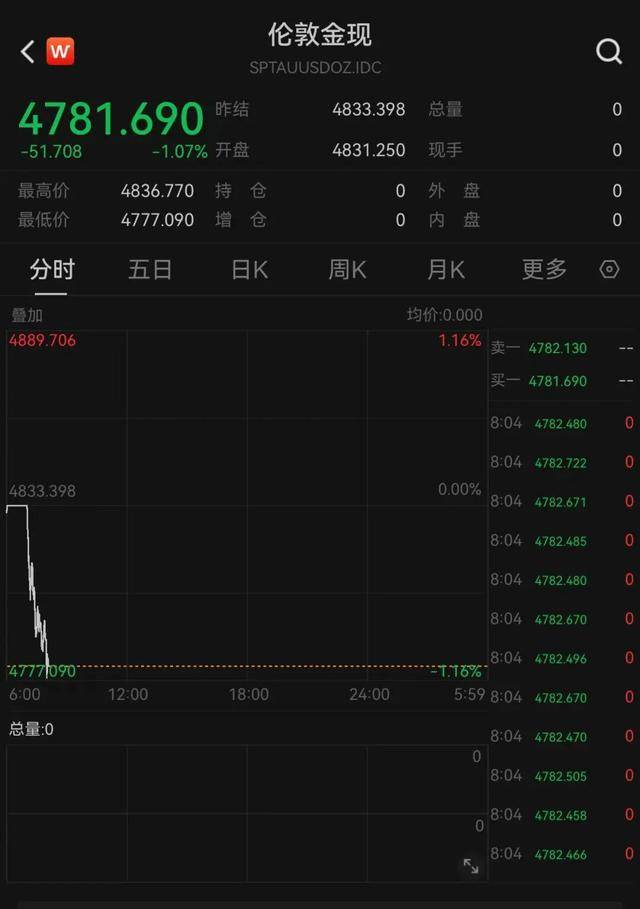
Task: Open the search magnifier icon
Action: click(609, 51)
